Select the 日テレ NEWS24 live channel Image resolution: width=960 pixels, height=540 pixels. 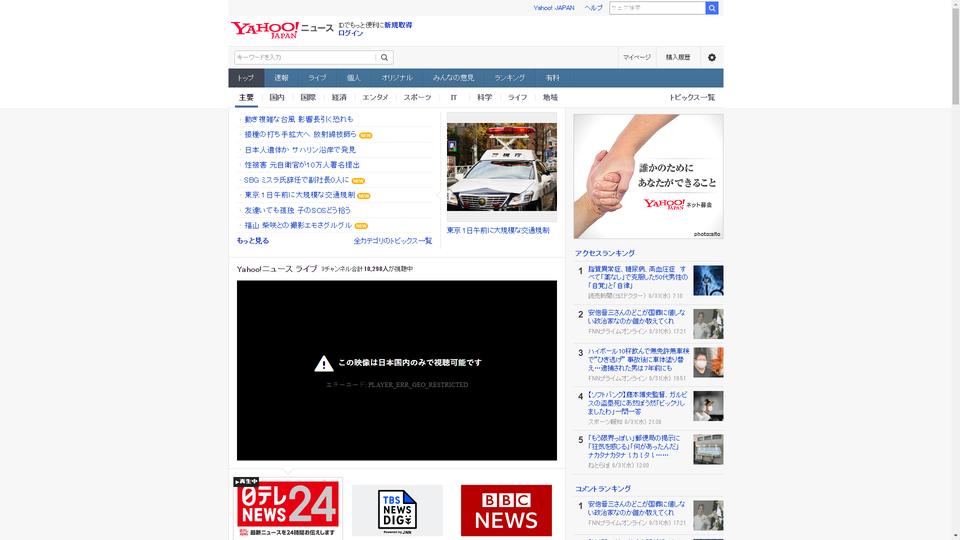click(x=288, y=508)
